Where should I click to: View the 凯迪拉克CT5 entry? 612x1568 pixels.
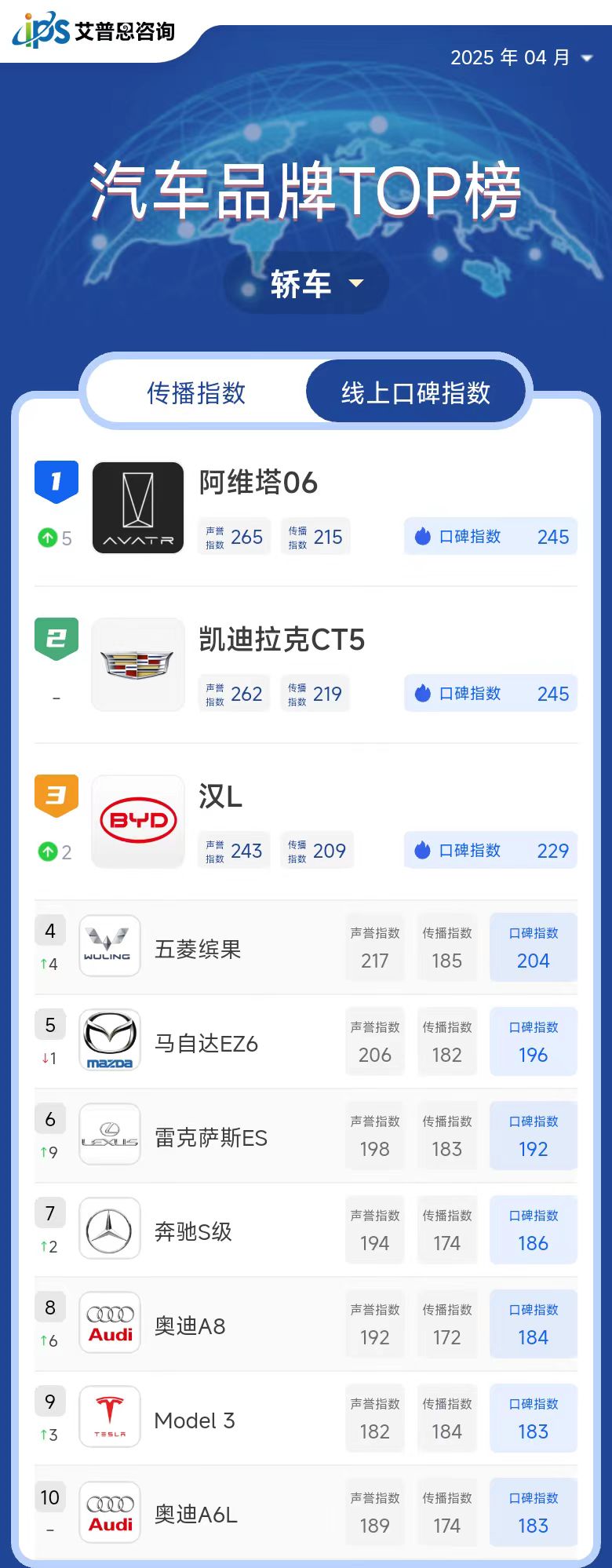click(x=281, y=640)
